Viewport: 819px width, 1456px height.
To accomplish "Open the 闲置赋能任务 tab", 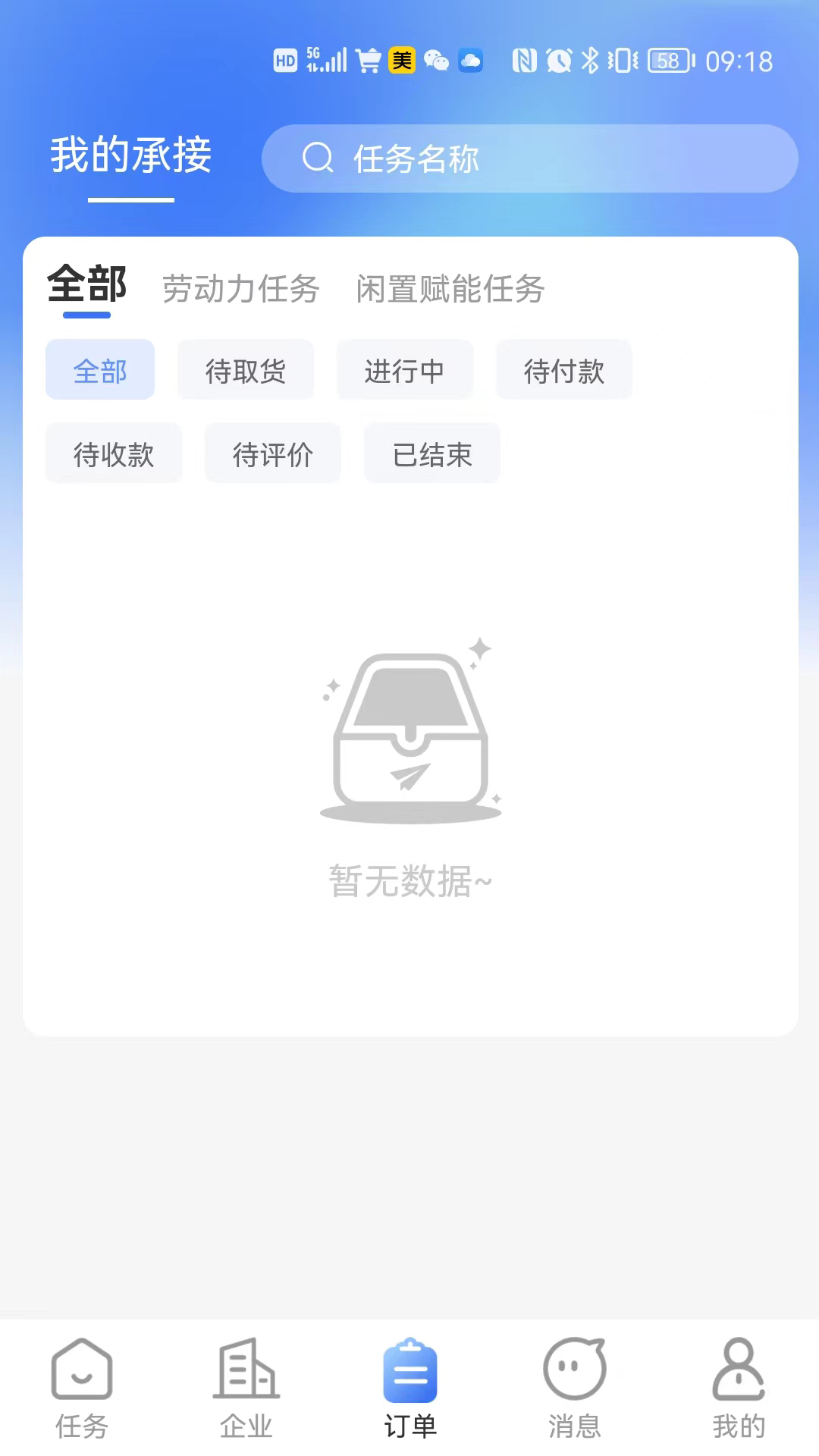I will click(450, 289).
